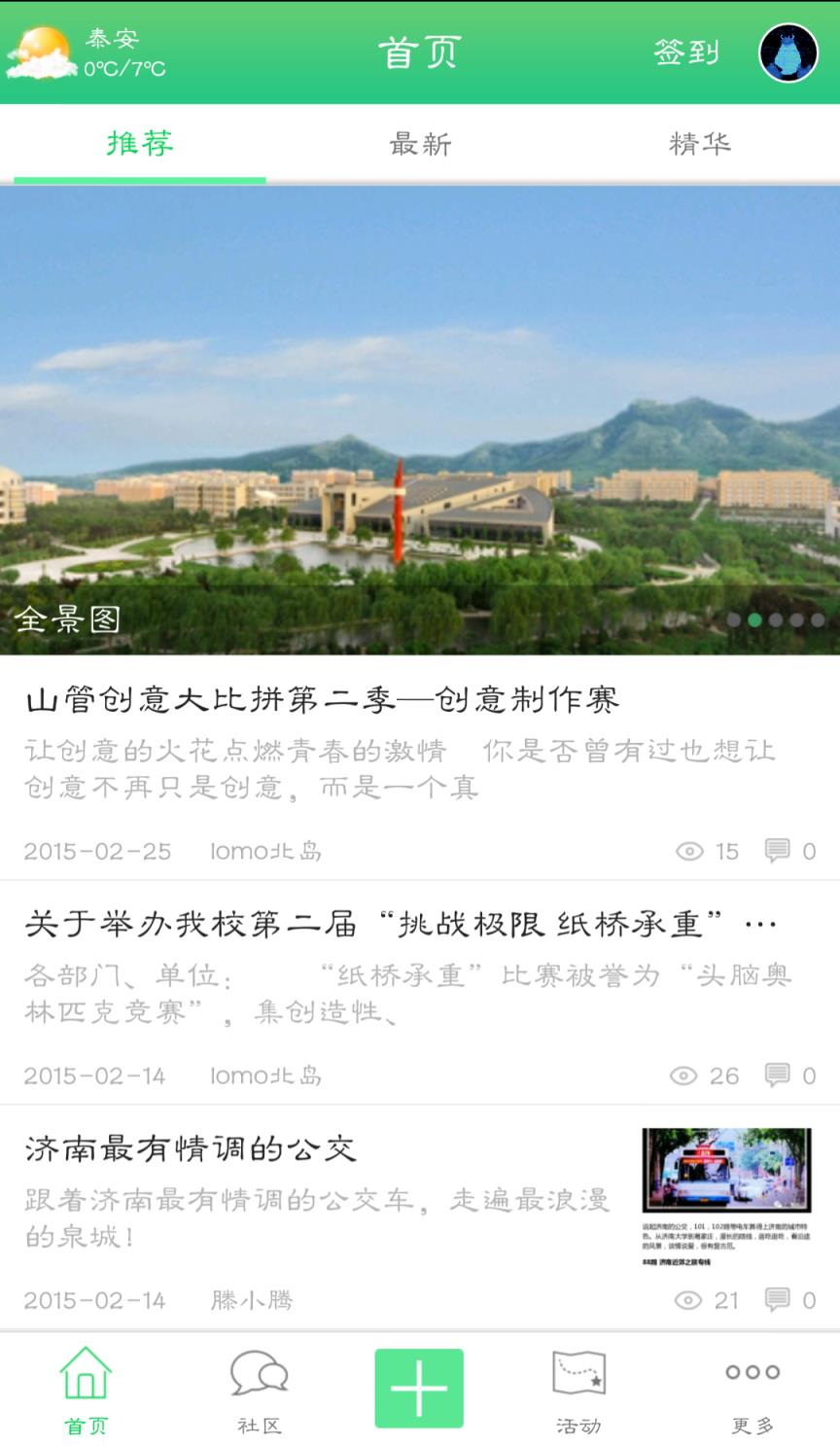Open your profile avatar in the top bar

pyautogui.click(x=787, y=53)
